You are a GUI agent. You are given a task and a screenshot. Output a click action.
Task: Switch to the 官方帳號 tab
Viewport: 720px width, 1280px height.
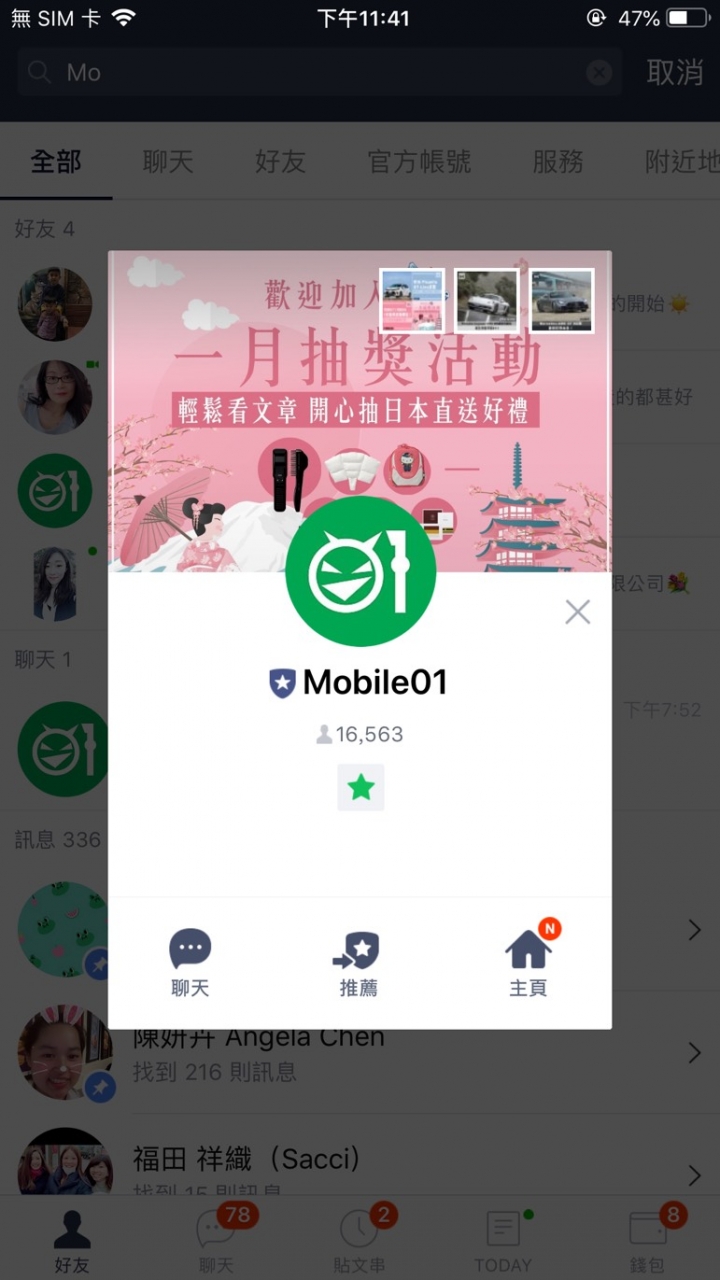coord(419,162)
